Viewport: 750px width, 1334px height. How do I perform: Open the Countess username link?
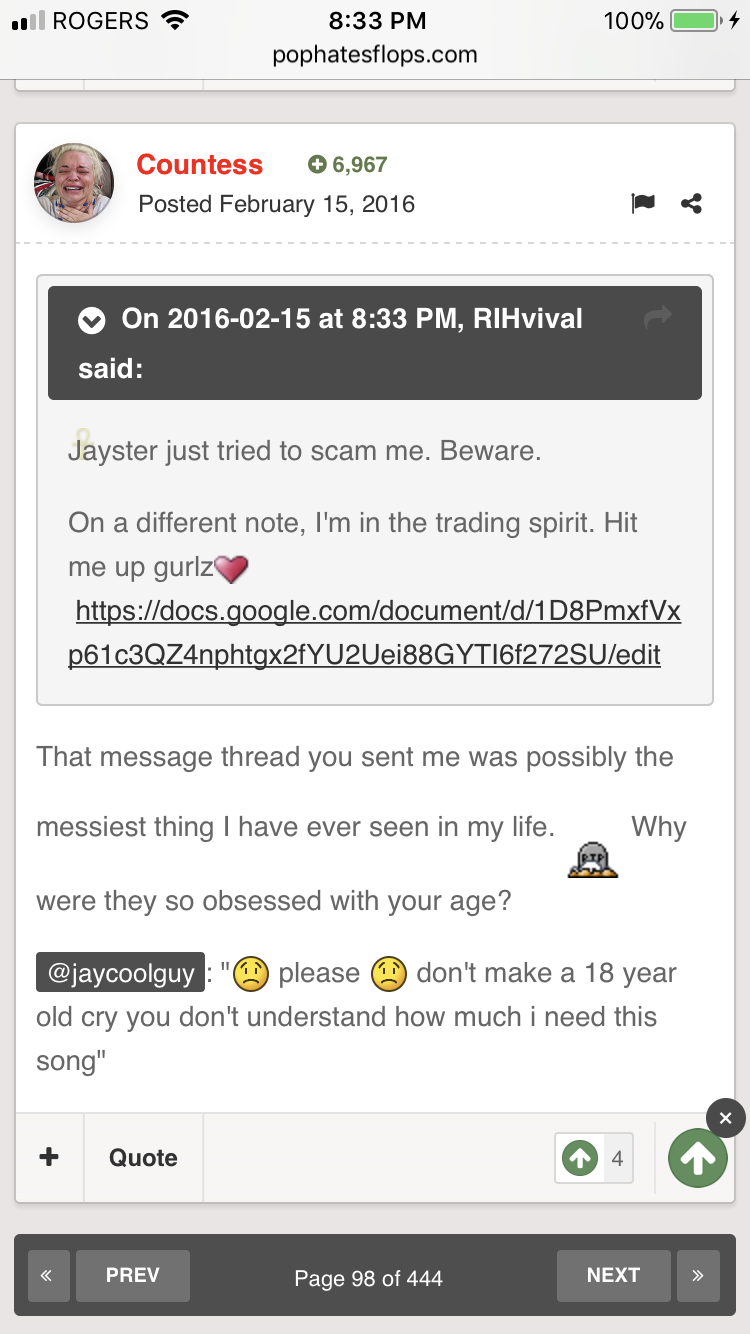200,165
